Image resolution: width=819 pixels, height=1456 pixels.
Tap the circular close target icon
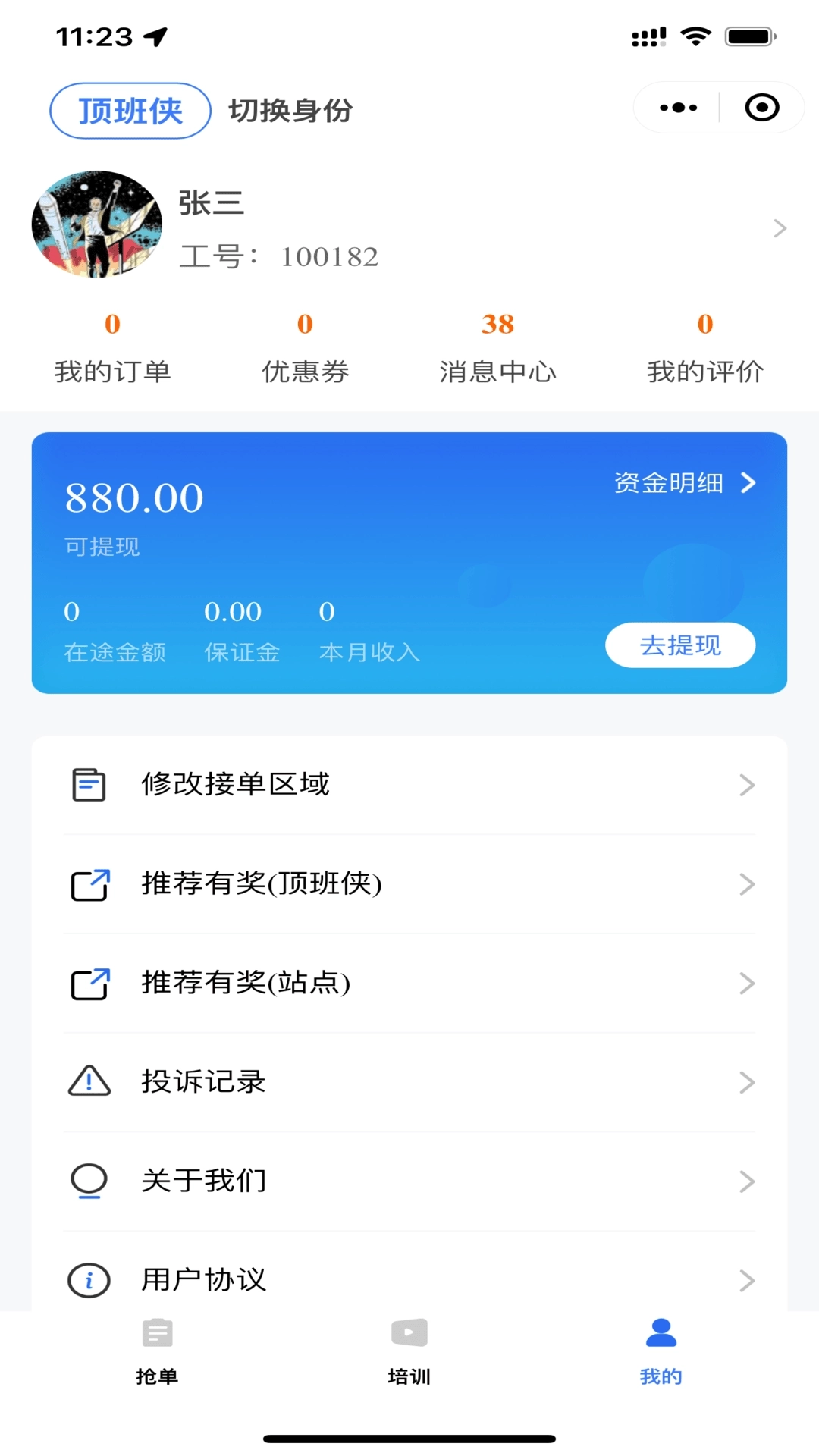click(761, 108)
